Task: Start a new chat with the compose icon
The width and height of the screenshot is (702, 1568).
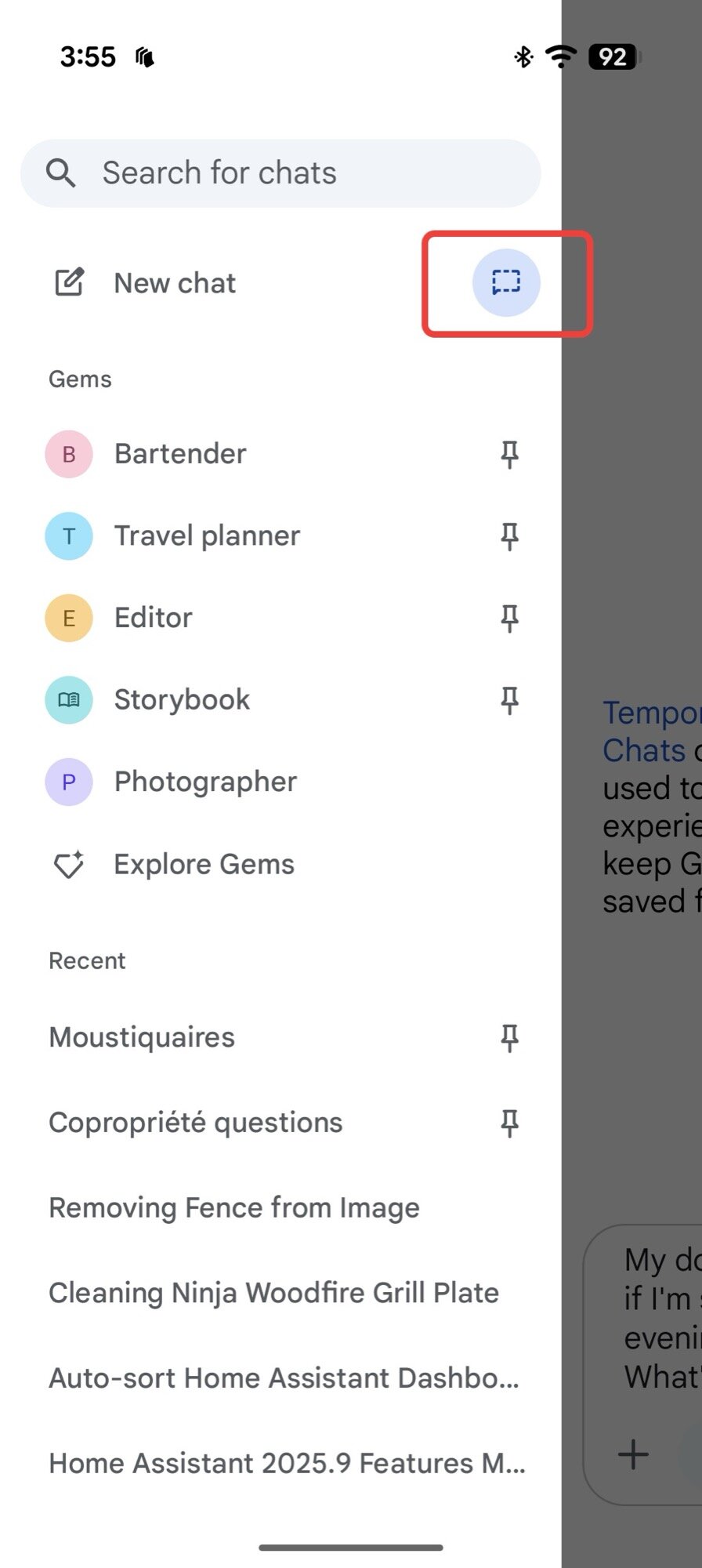Action: (70, 282)
